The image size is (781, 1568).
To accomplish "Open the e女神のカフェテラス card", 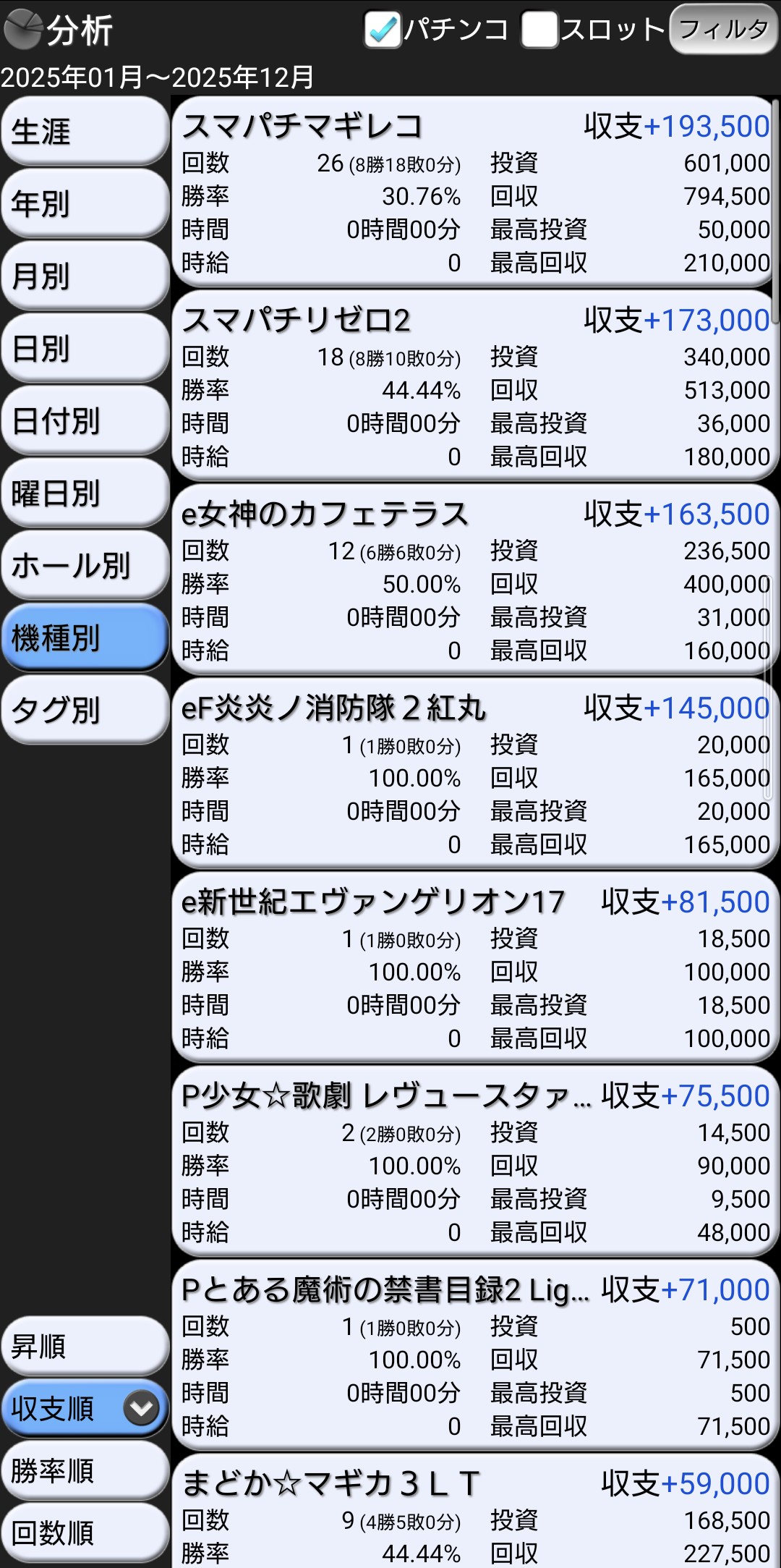I will point(474,580).
